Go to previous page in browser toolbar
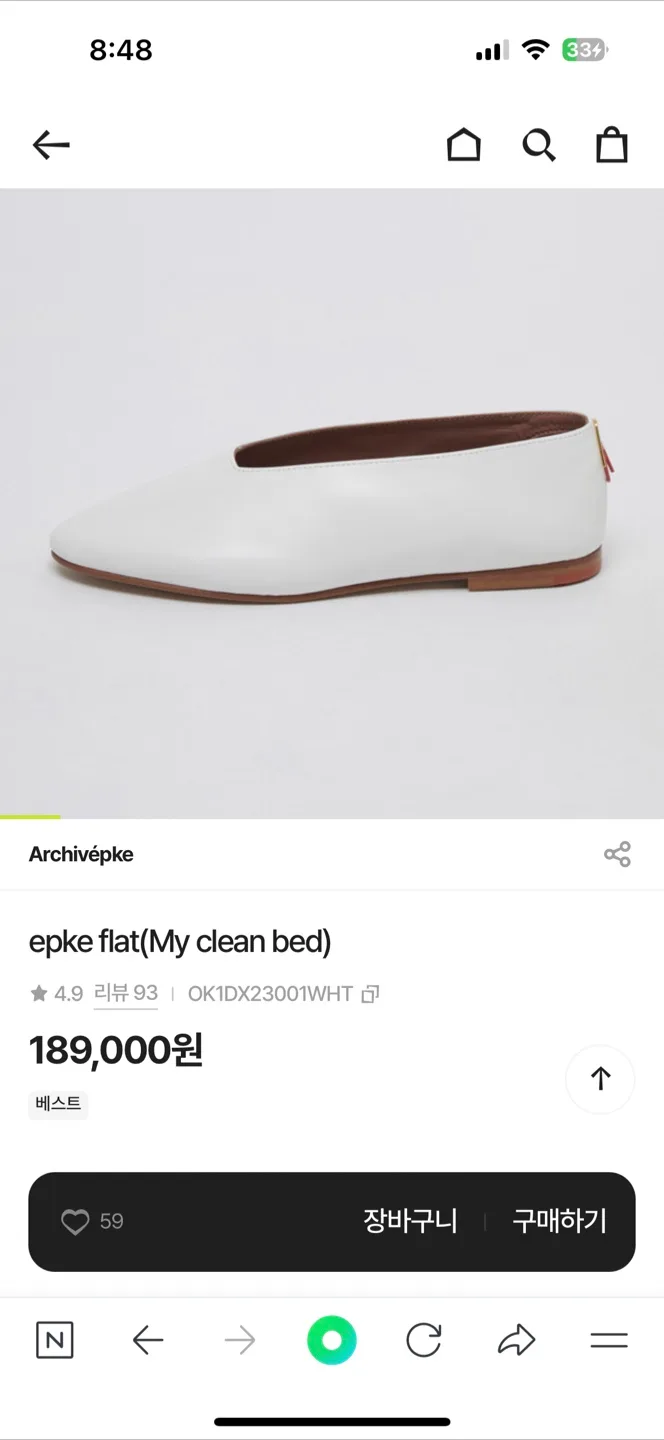The width and height of the screenshot is (664, 1440). coord(148,1340)
